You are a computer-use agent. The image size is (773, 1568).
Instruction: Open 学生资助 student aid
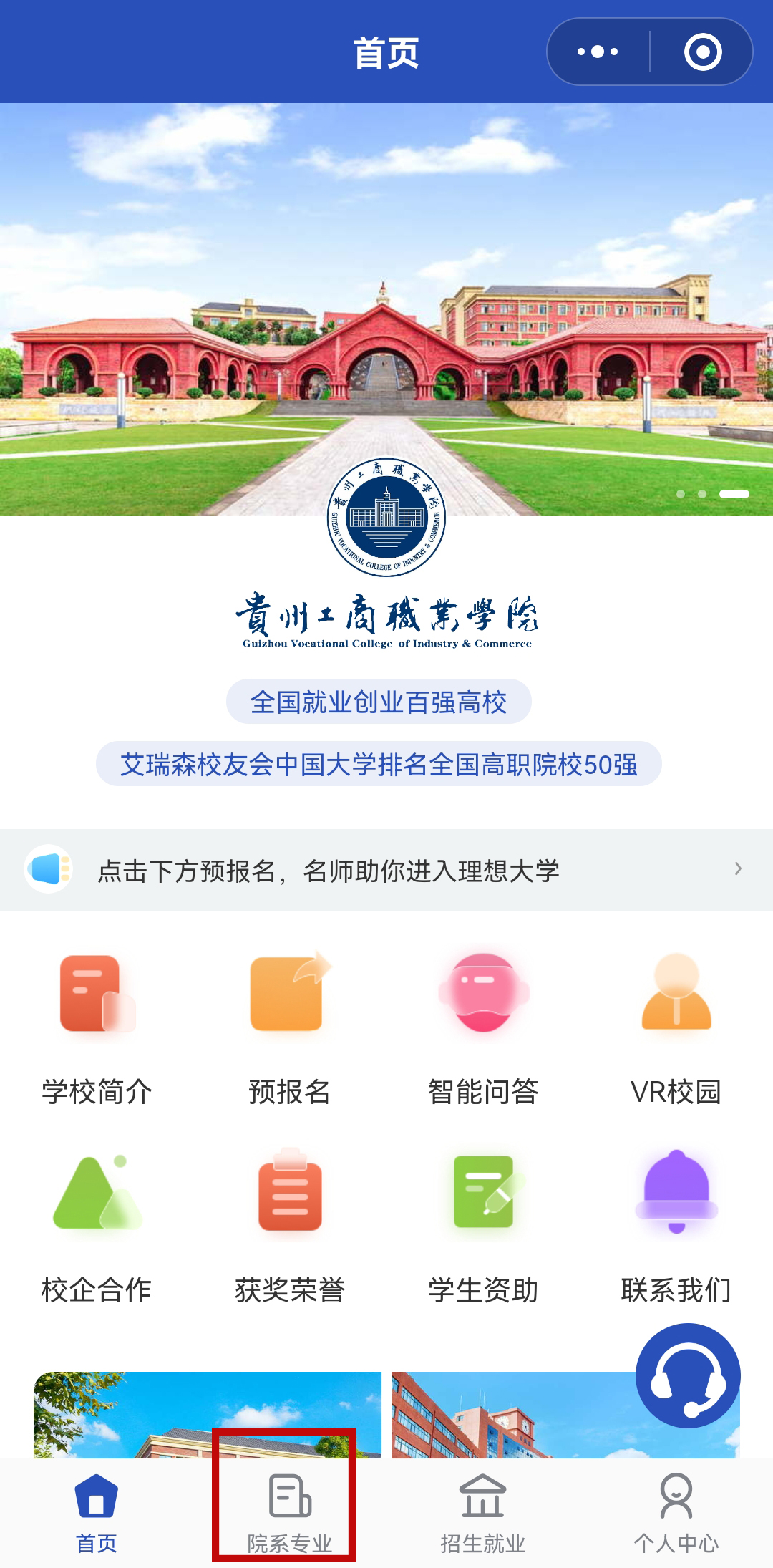[483, 1226]
